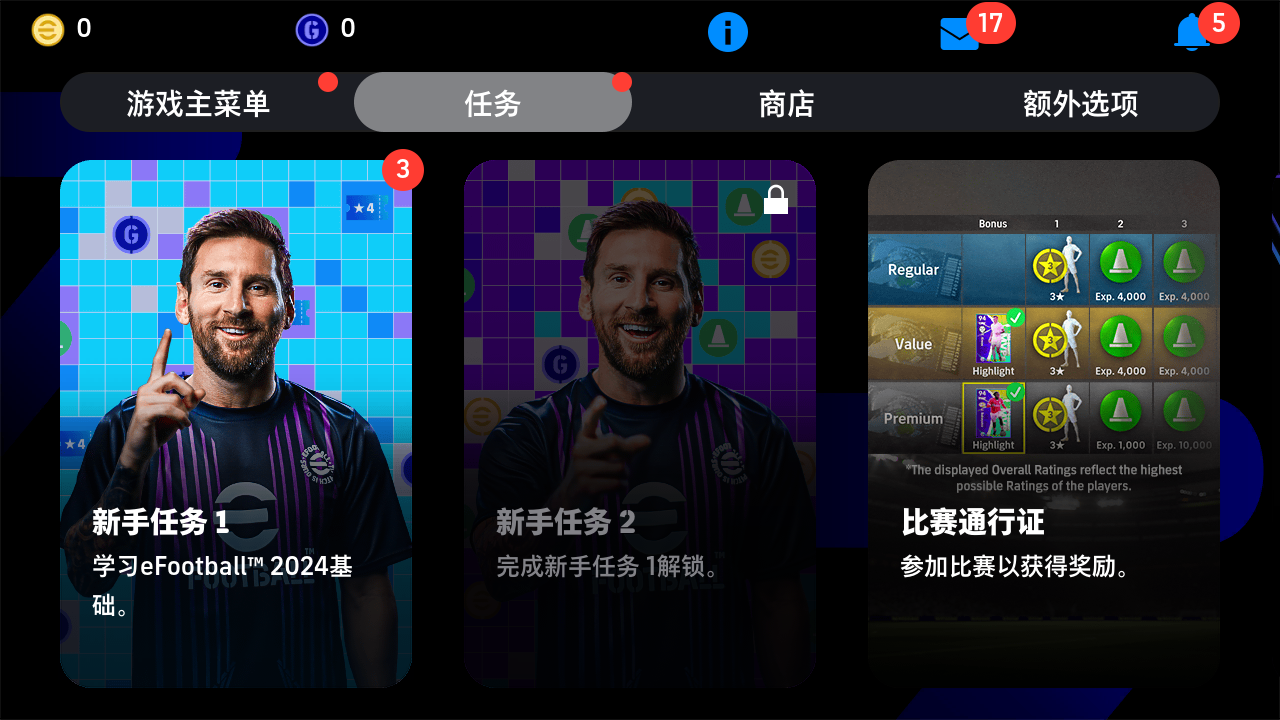1280x720 pixels.
Task: Switch to the 游戏主菜单 tab
Action: click(198, 103)
